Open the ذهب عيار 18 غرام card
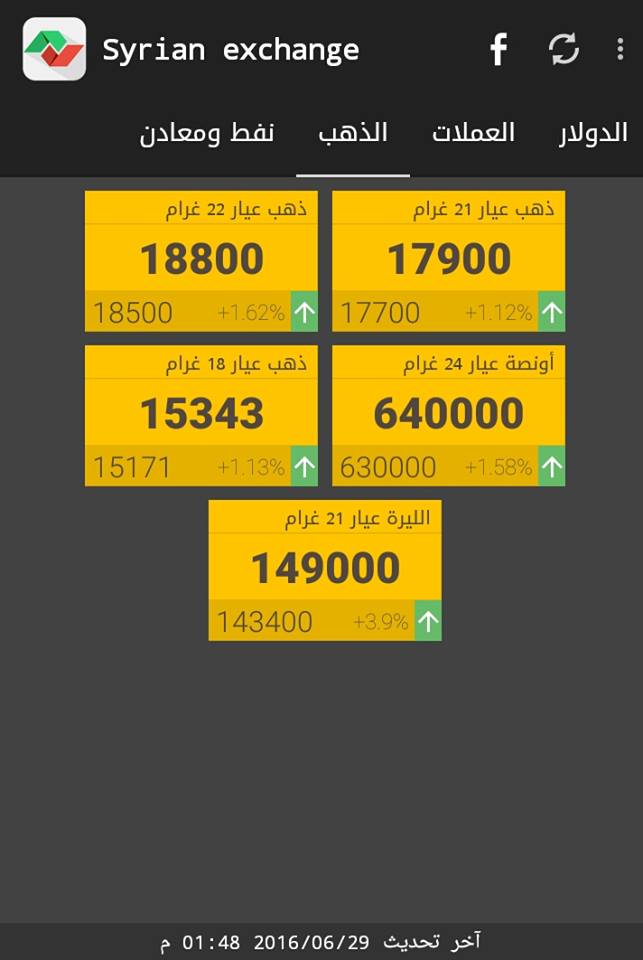The height and width of the screenshot is (960, 643). pyautogui.click(x=201, y=415)
